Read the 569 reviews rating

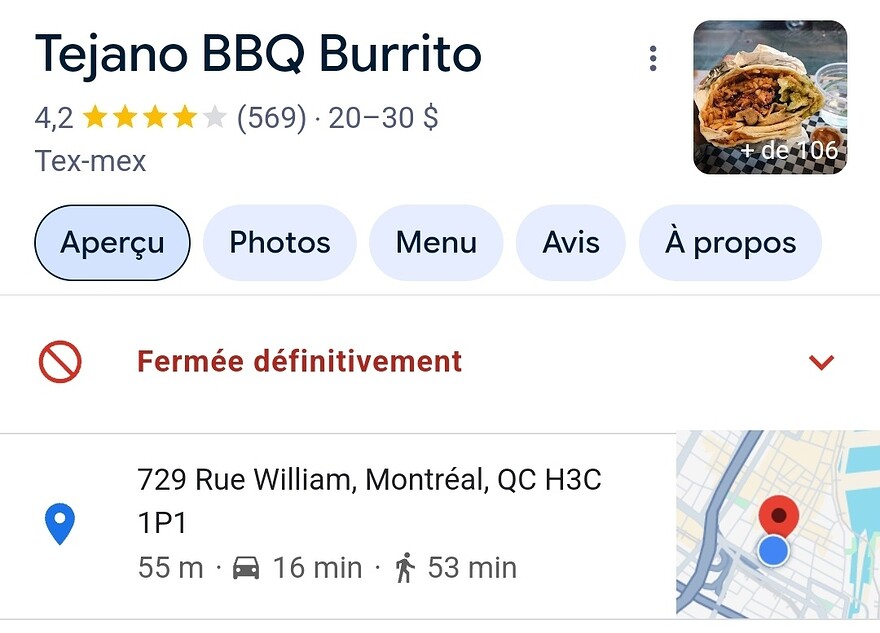click(271, 118)
